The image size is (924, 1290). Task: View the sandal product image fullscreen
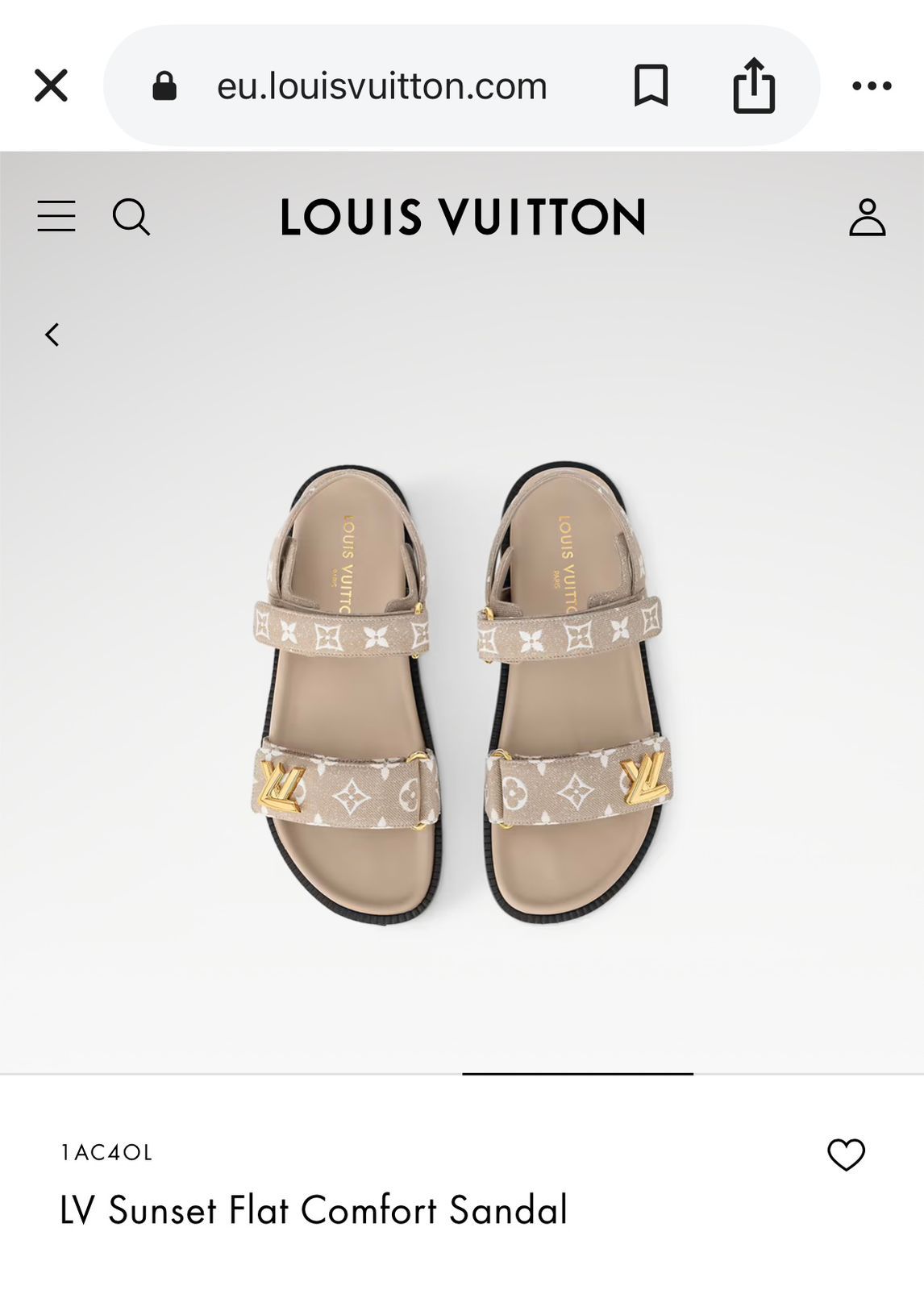[462, 693]
